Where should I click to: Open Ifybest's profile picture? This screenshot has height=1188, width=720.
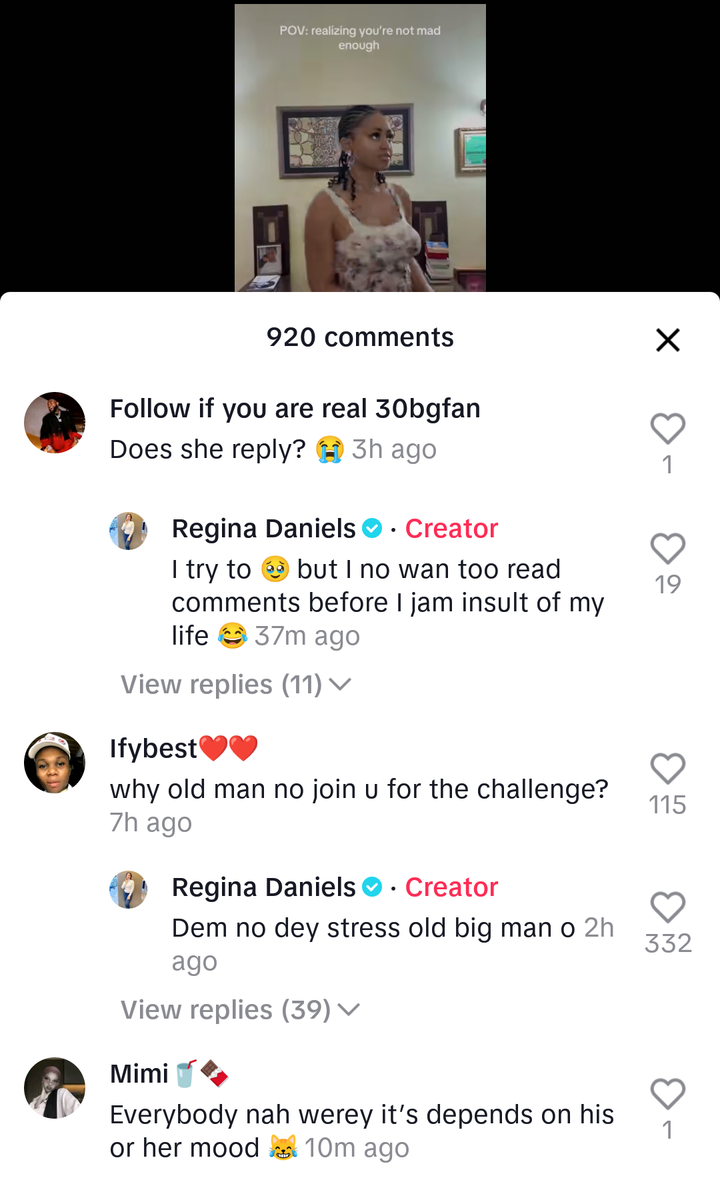(55, 762)
